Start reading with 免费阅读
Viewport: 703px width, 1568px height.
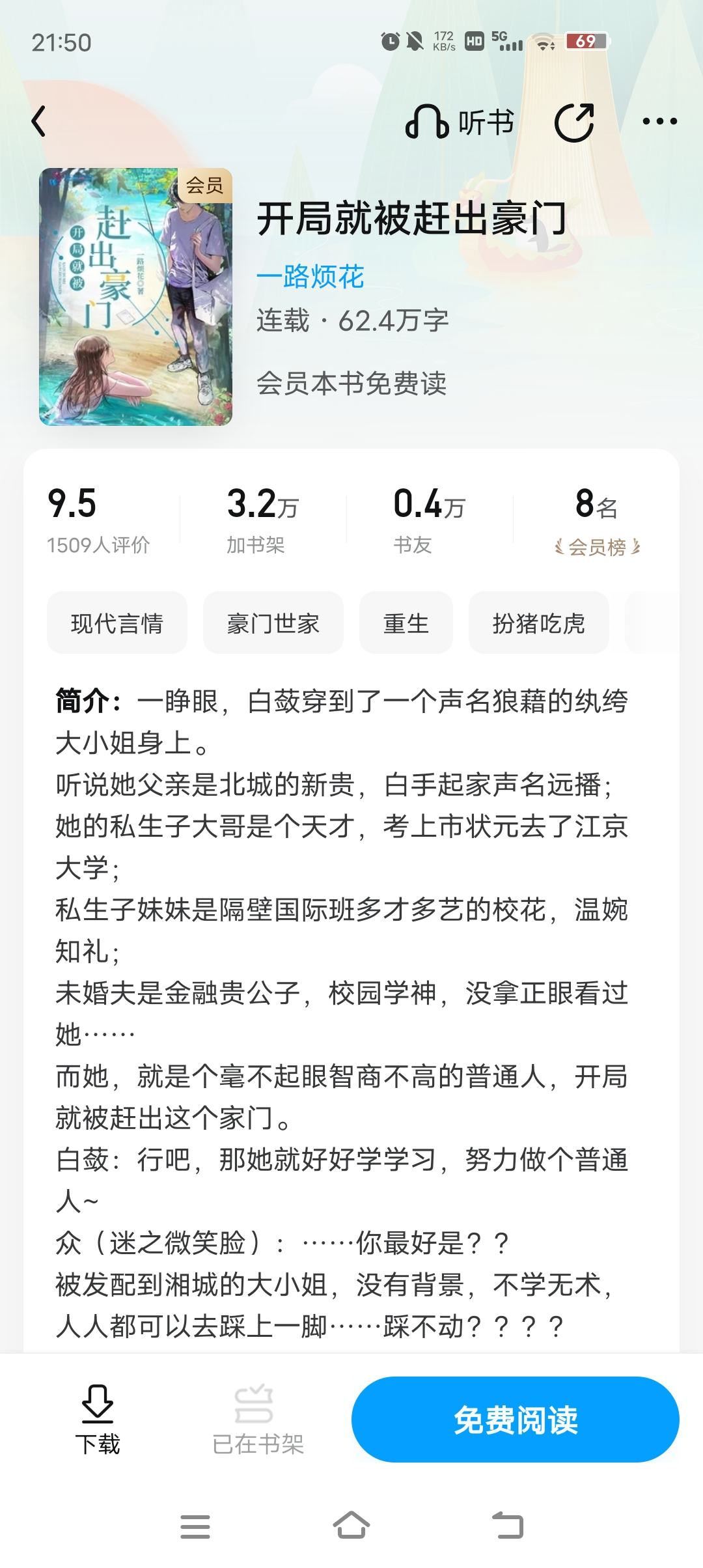pyautogui.click(x=516, y=1420)
